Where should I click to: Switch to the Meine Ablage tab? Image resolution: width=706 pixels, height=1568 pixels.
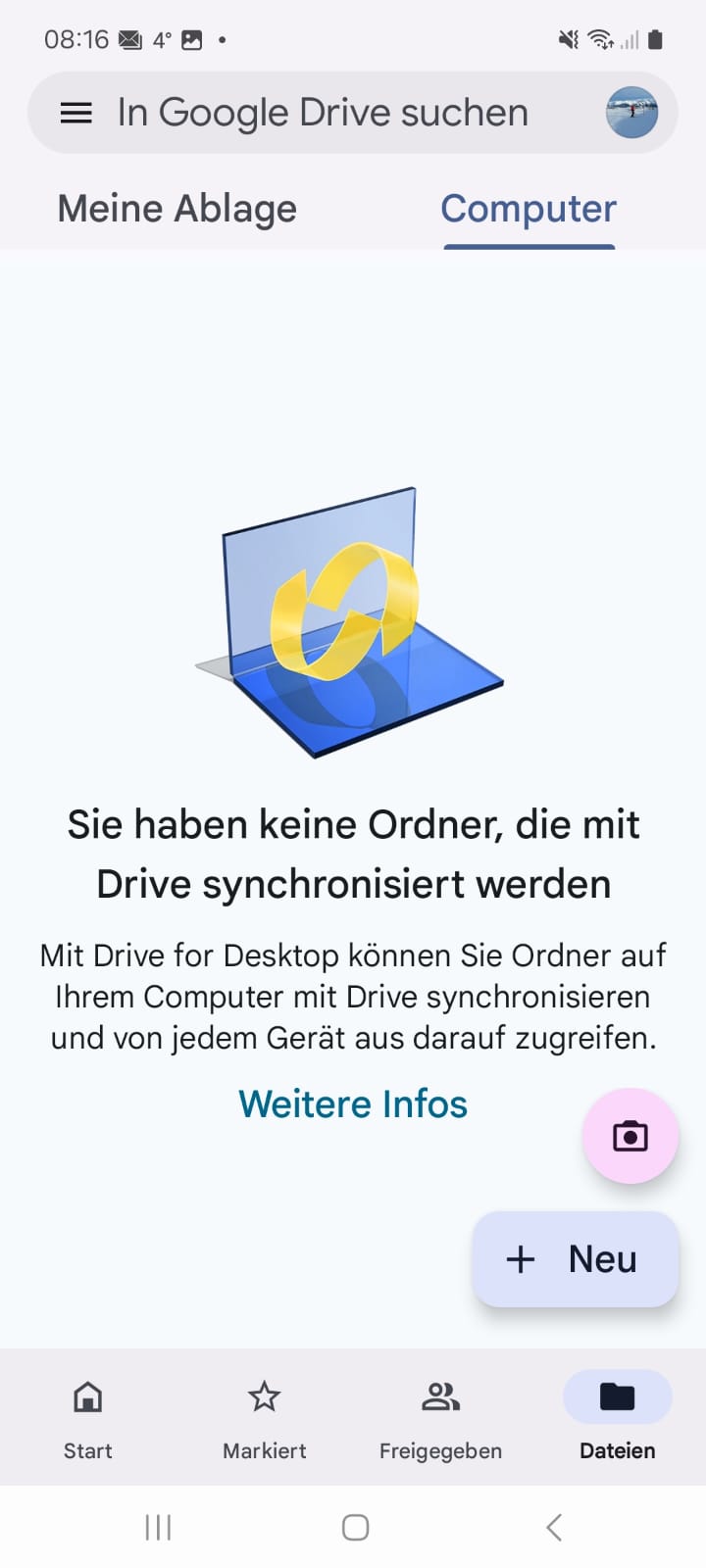pos(177,209)
